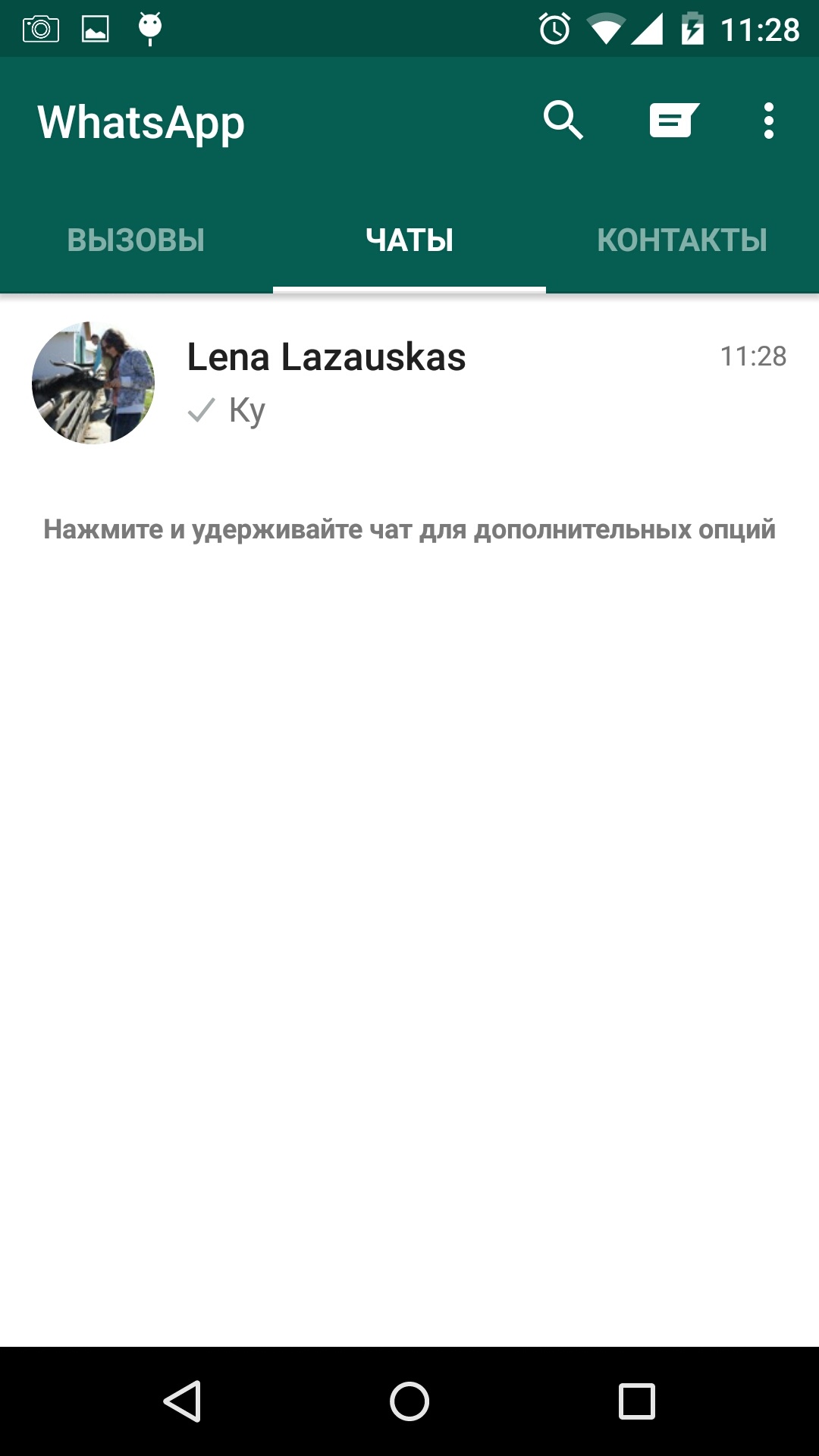Go back using the system back button
Image resolution: width=819 pixels, height=1456 pixels.
(182, 1401)
